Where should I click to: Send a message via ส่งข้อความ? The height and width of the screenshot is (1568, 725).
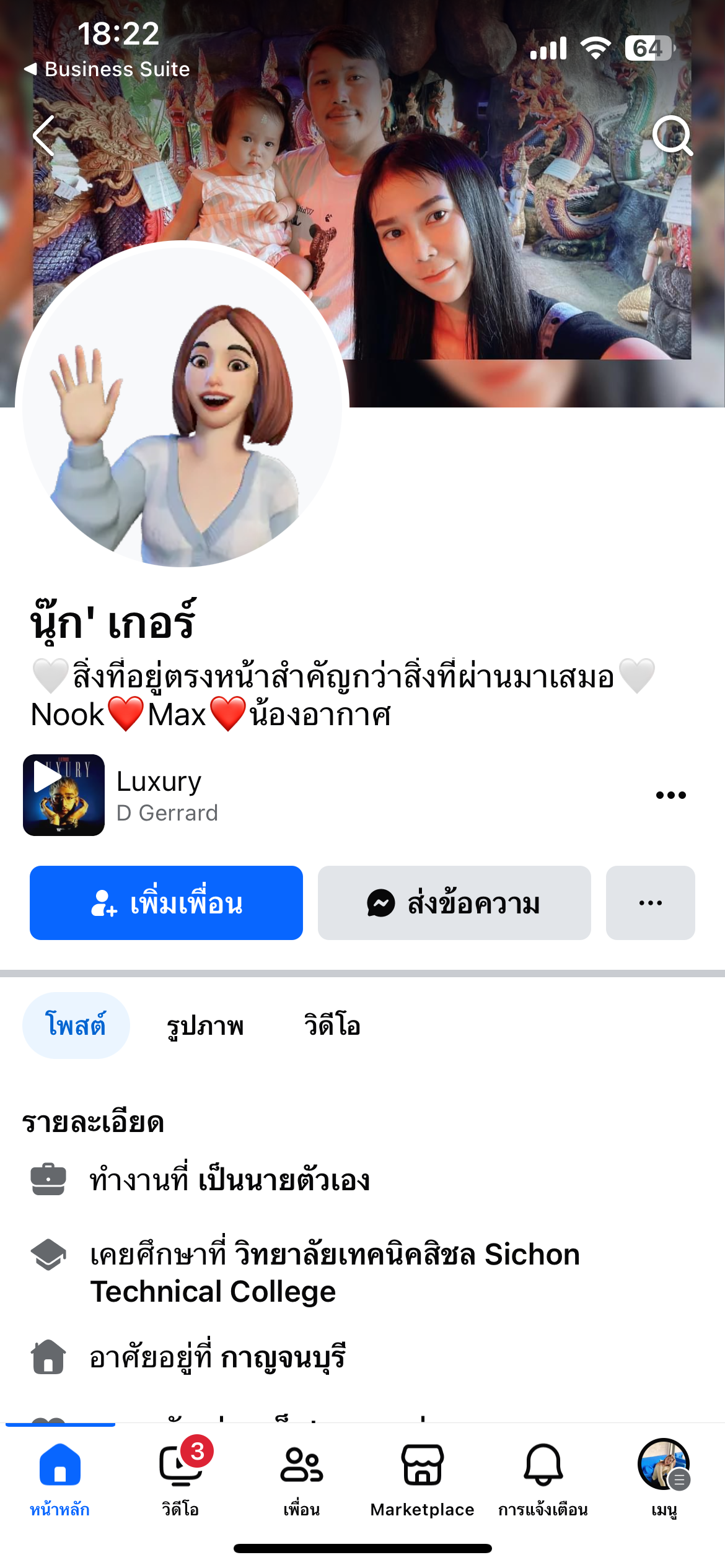click(454, 903)
